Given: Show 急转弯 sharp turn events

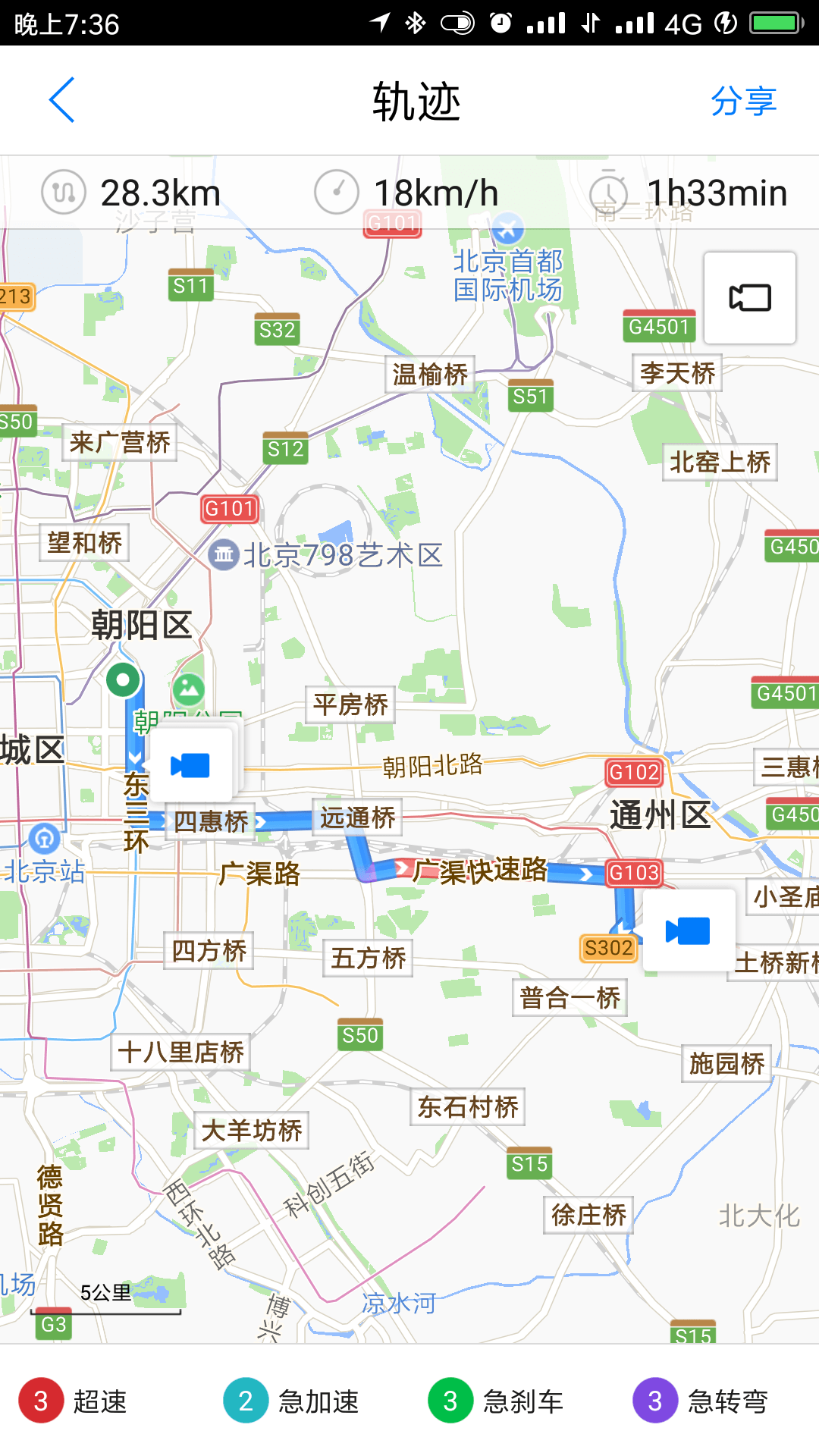Looking at the screenshot, I should point(701,1401).
